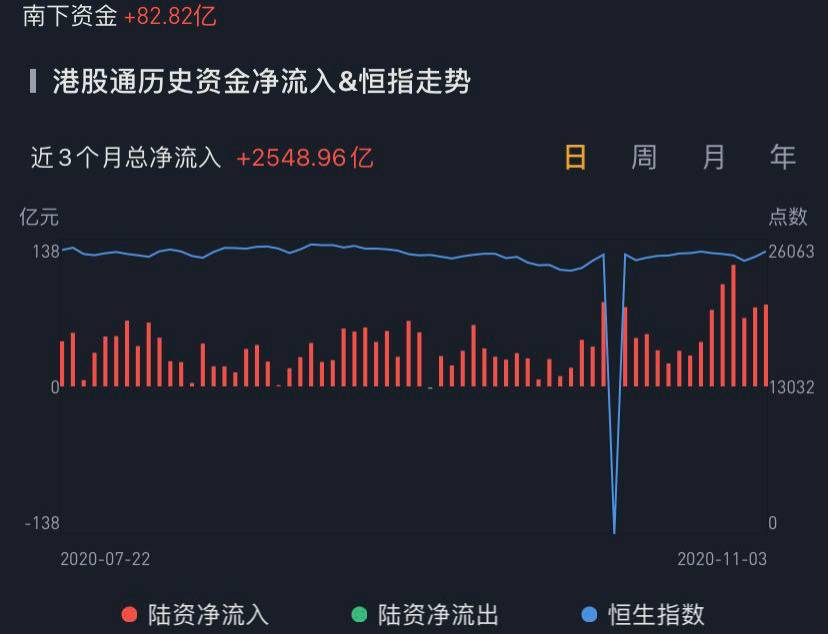Viewport: 828px width, 634px height.
Task: Switch to the weekly 周 view
Action: [x=644, y=157]
